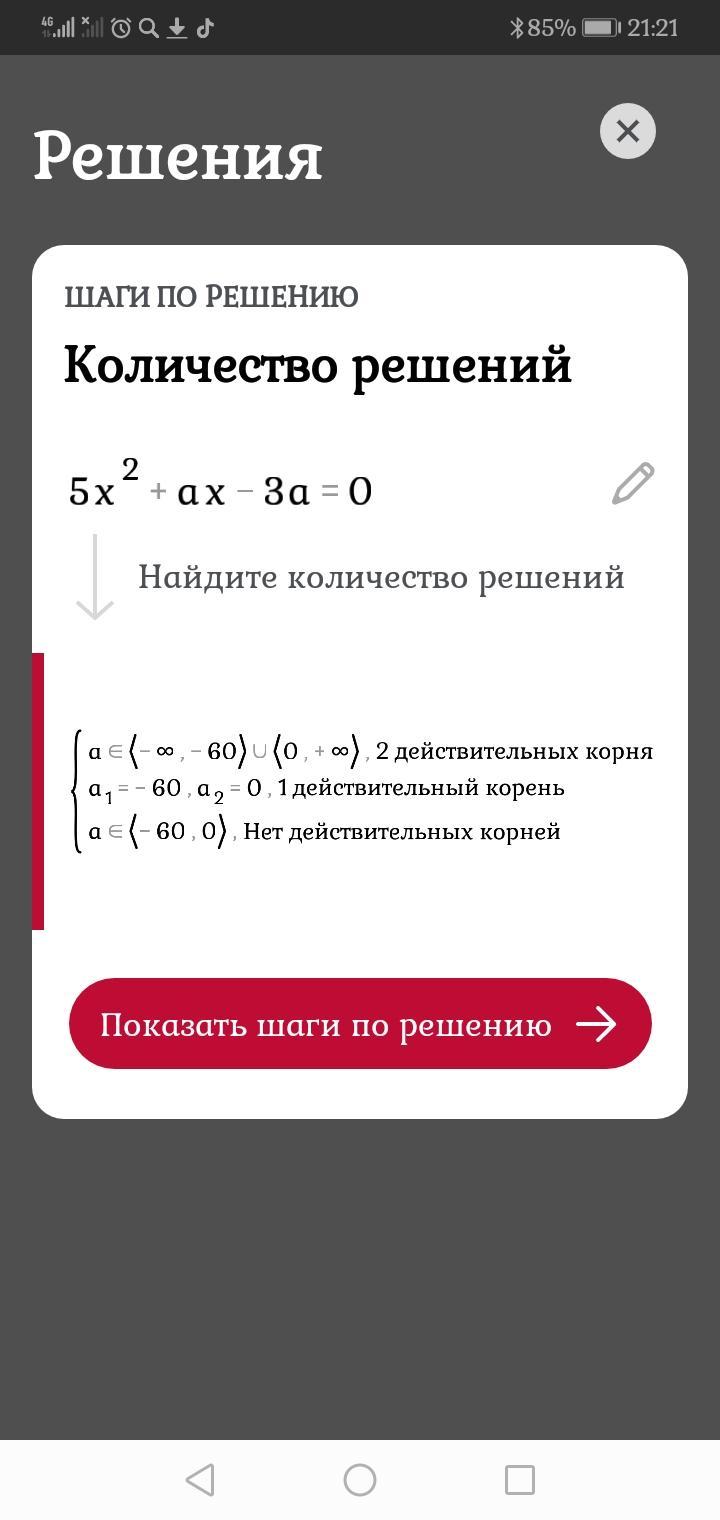
Task: Tap Показать шаги по решению button
Action: (360, 1024)
